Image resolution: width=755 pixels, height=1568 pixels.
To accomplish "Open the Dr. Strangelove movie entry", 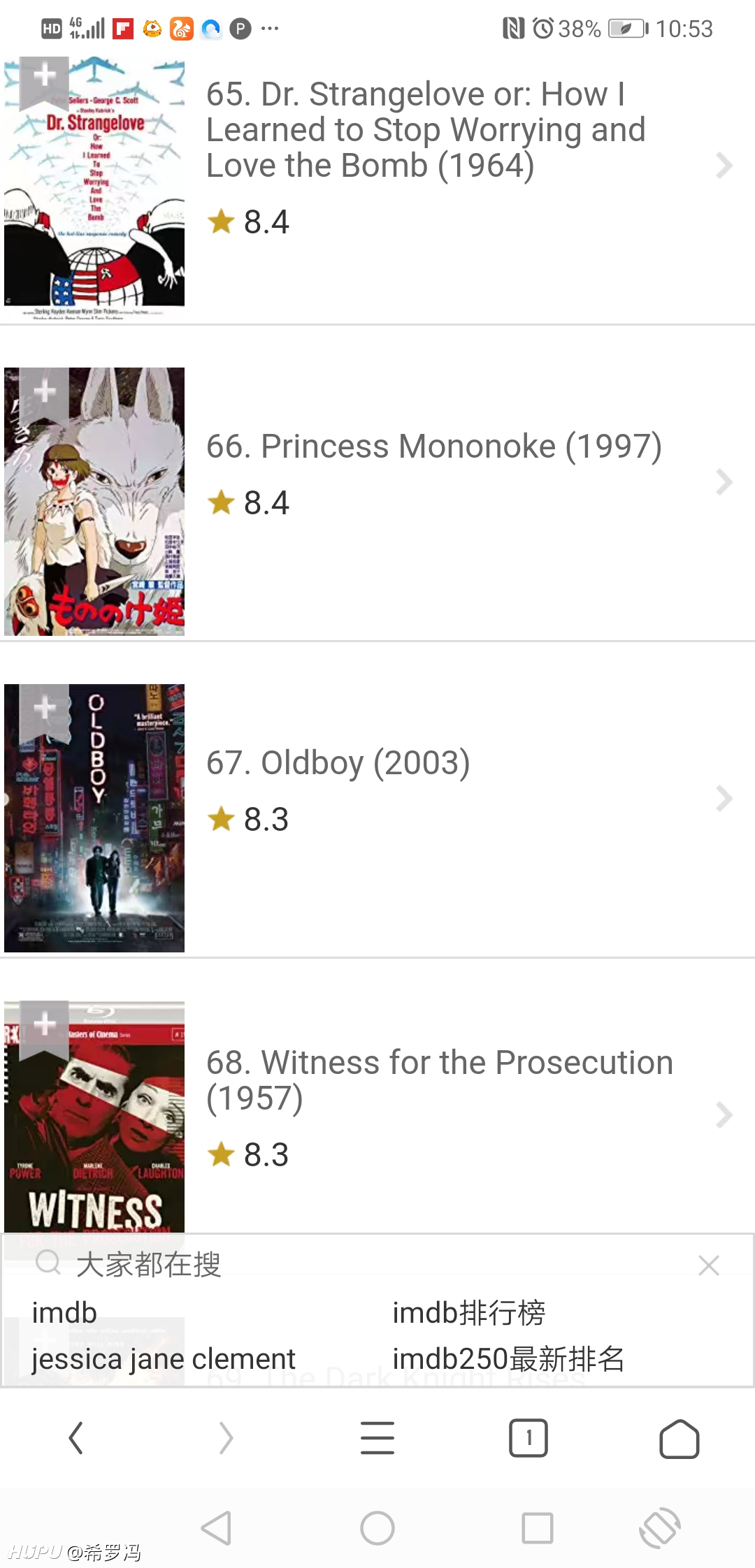I will [377, 190].
